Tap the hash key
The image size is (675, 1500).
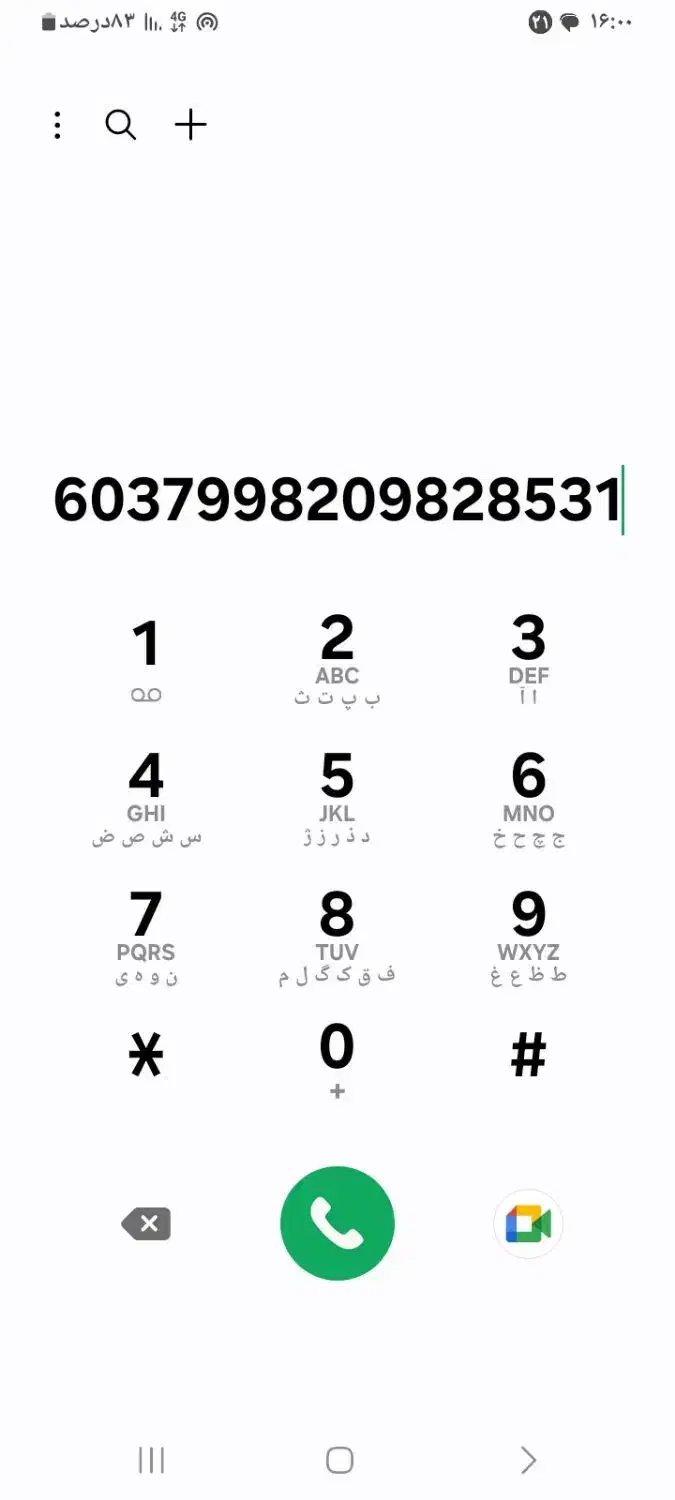click(x=528, y=1056)
